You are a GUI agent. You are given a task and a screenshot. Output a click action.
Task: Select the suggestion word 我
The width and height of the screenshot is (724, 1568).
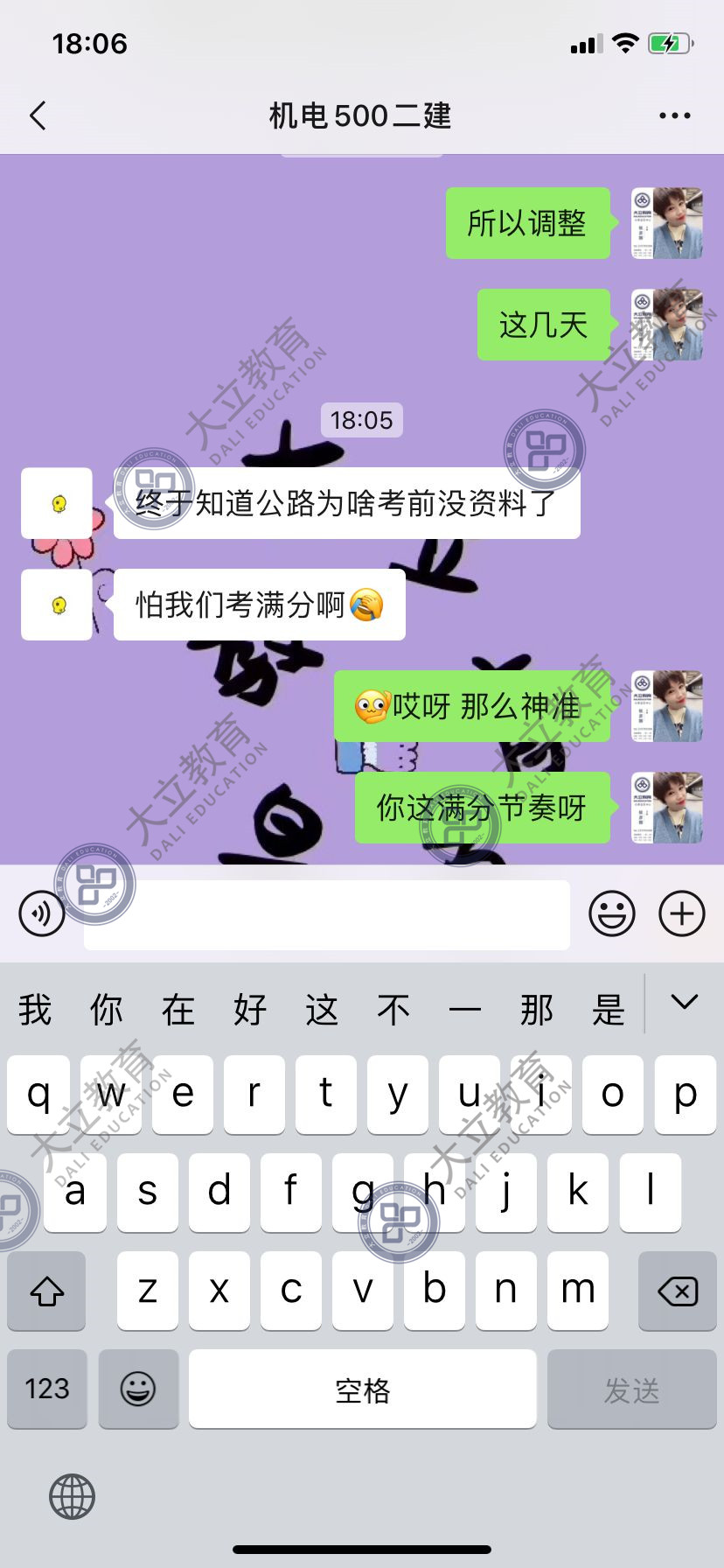[35, 1010]
